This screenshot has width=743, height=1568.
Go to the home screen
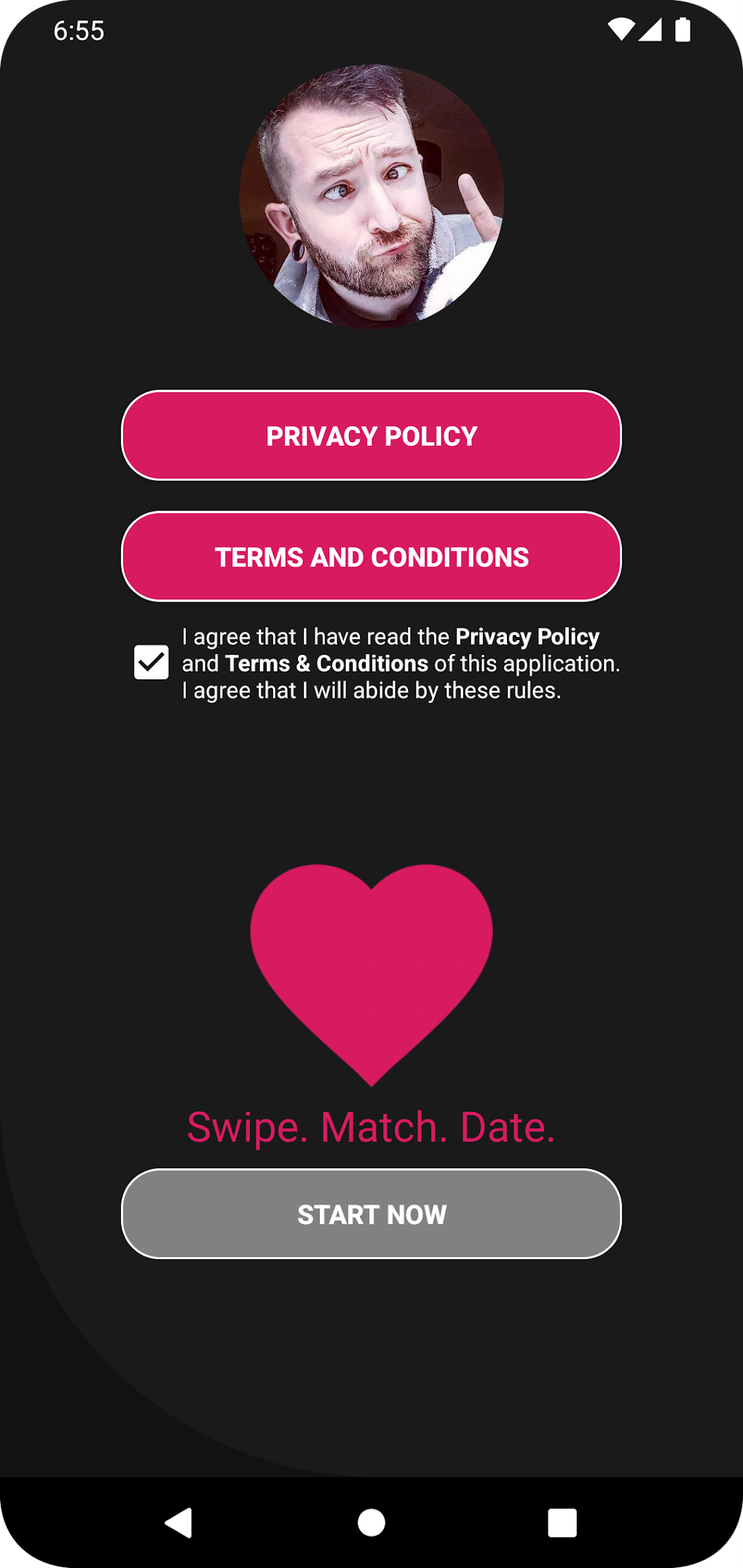click(x=371, y=1522)
